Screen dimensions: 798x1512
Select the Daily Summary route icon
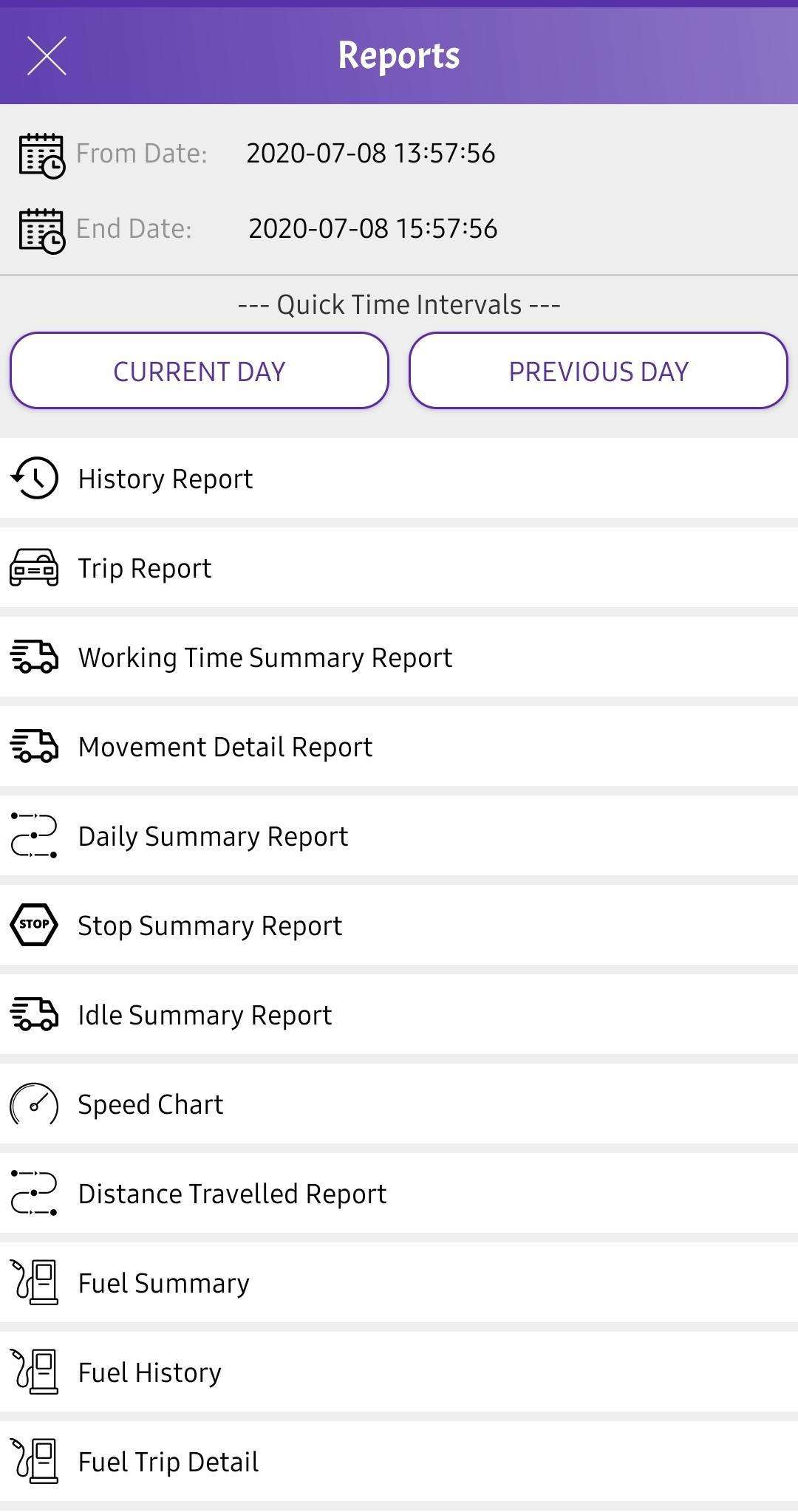click(33, 835)
